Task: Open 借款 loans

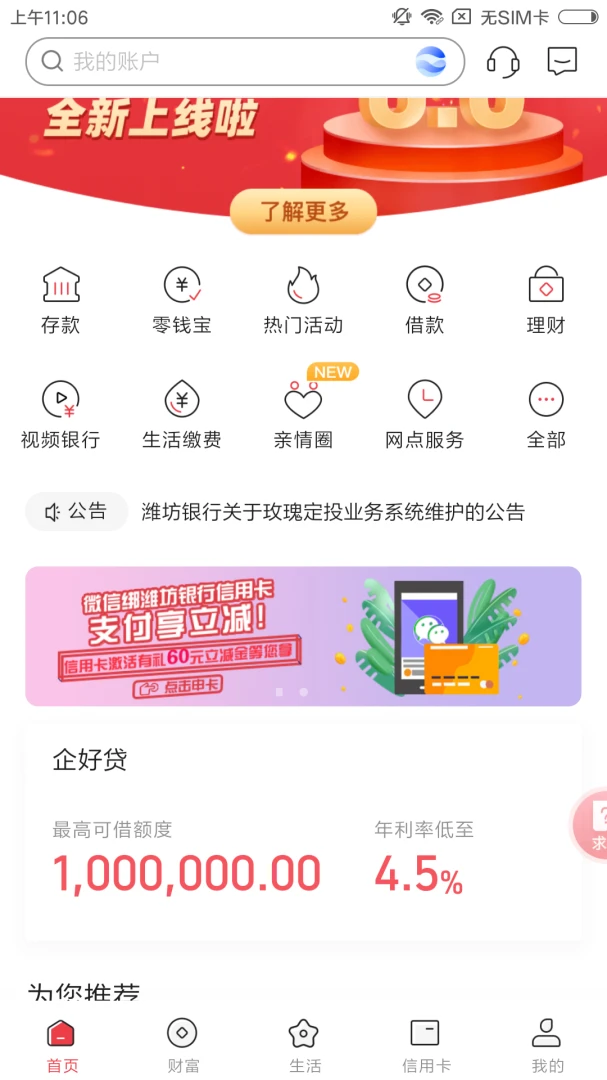Action: [425, 300]
